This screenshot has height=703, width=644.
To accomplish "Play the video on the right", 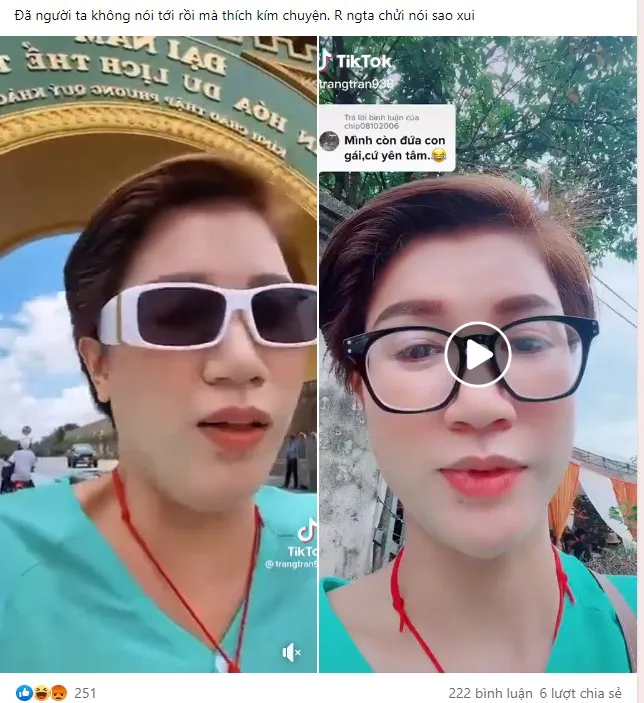I will coord(477,354).
